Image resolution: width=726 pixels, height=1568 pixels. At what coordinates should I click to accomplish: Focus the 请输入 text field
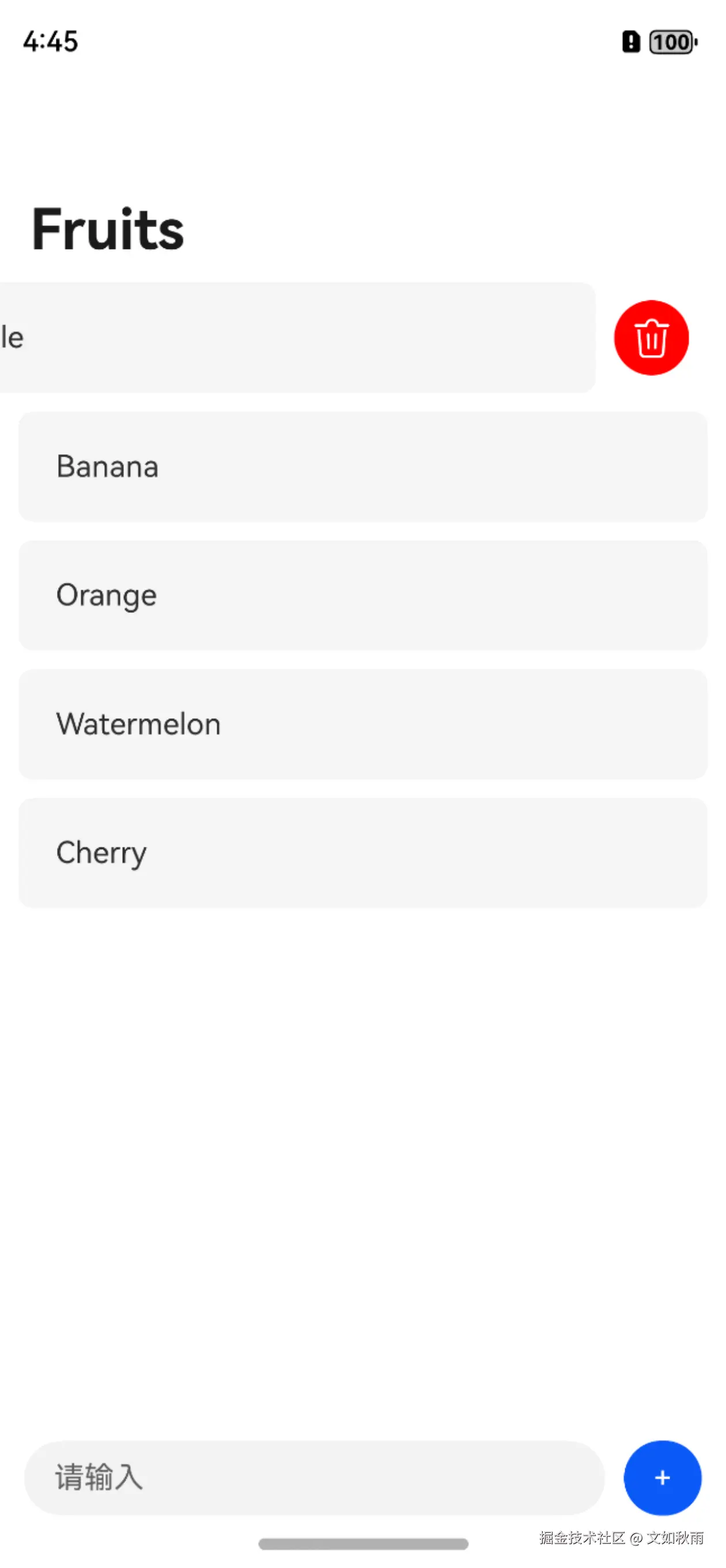[313, 1477]
